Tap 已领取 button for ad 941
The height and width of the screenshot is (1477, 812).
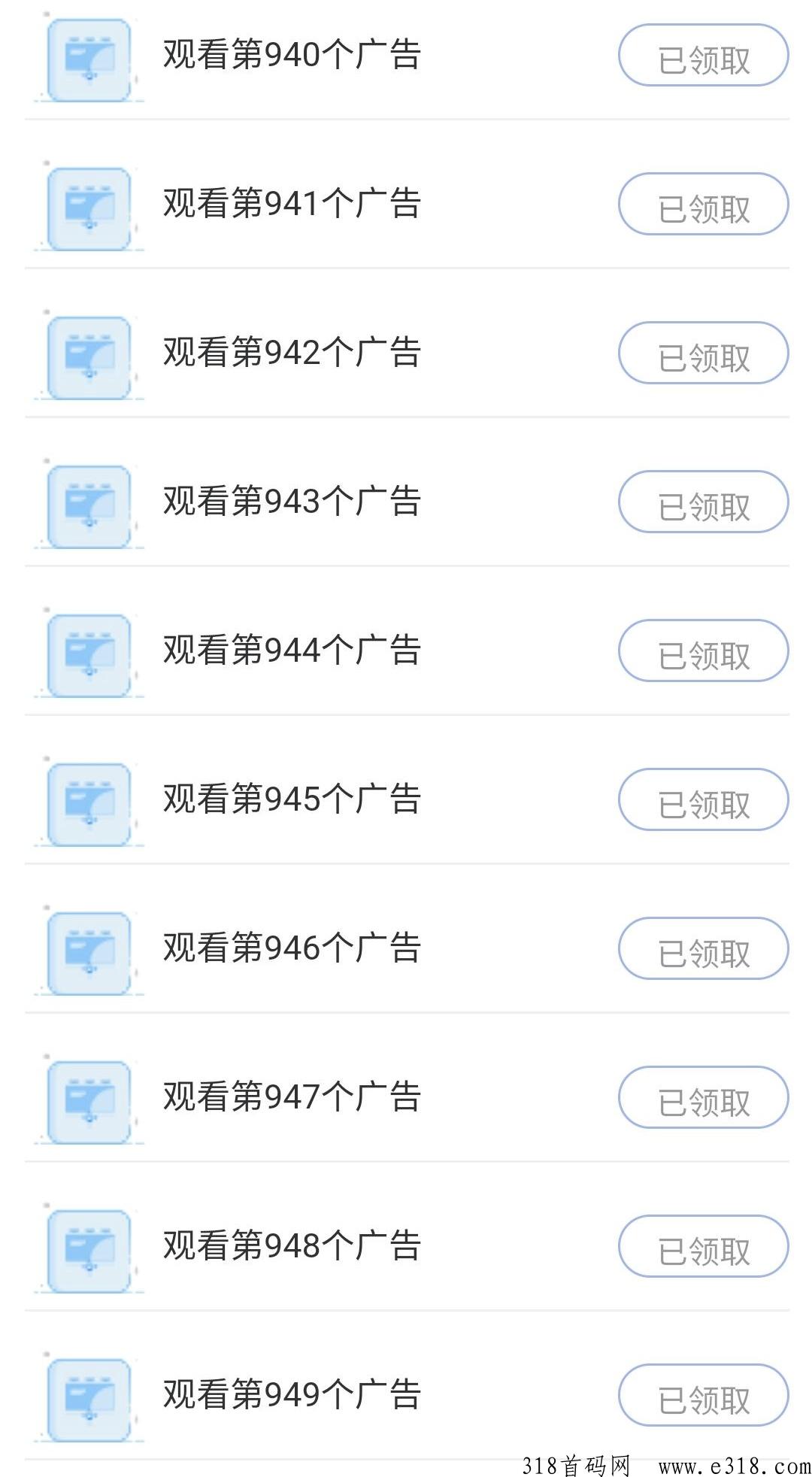click(704, 204)
